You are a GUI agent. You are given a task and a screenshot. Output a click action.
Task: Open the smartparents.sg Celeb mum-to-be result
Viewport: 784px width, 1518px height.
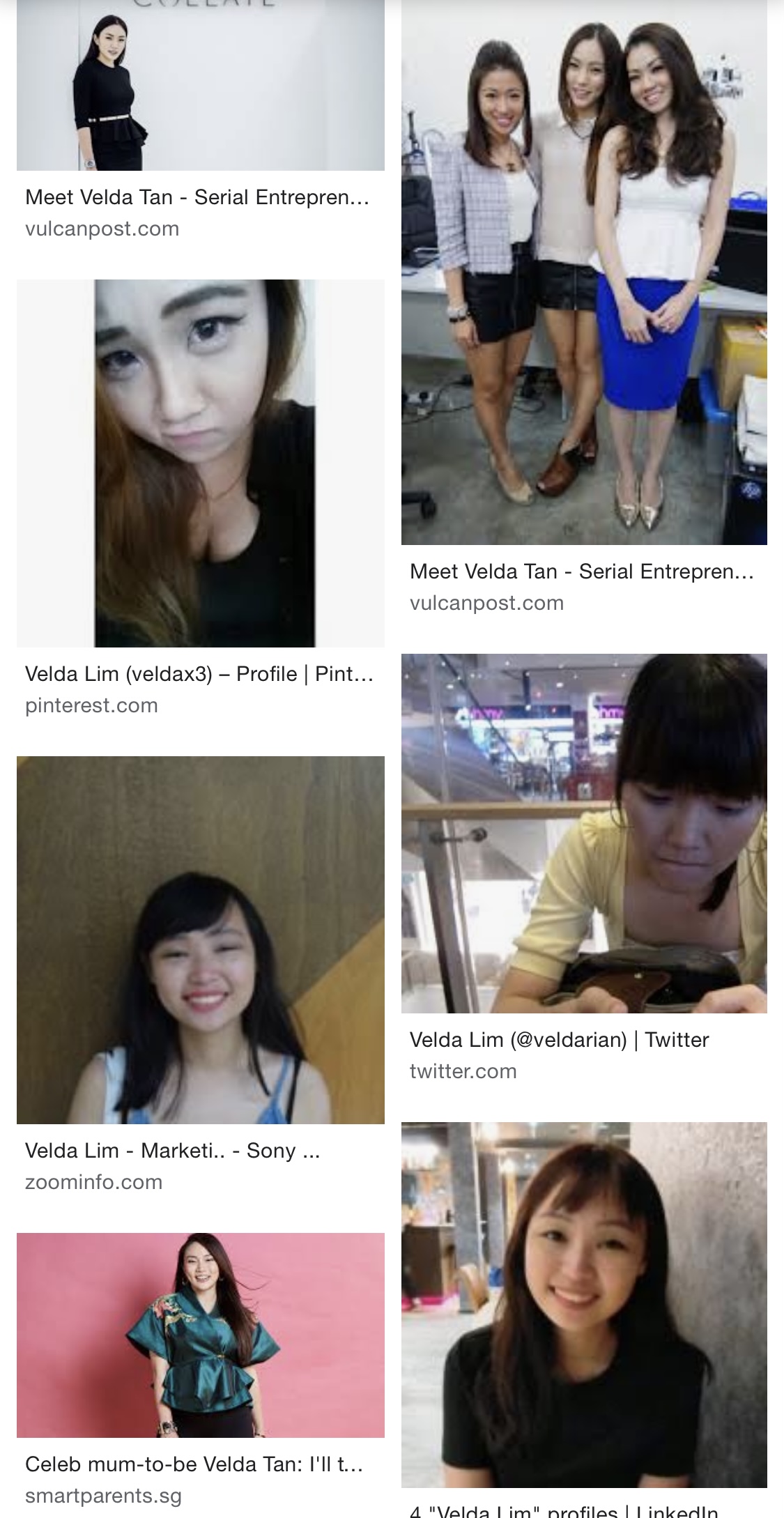(201, 1335)
